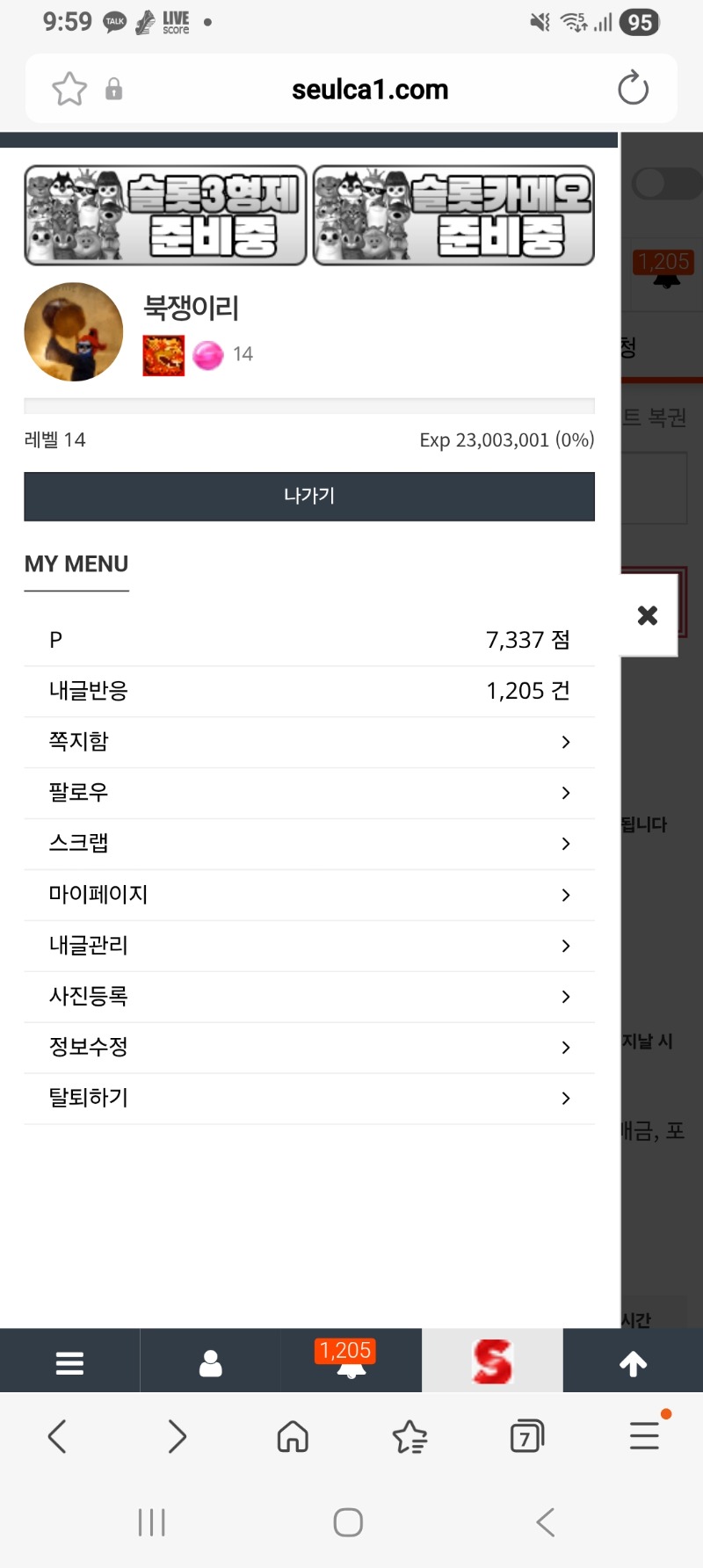This screenshot has height=1568, width=703.
Task: Open the browser tabs switcher
Action: pos(526,1437)
